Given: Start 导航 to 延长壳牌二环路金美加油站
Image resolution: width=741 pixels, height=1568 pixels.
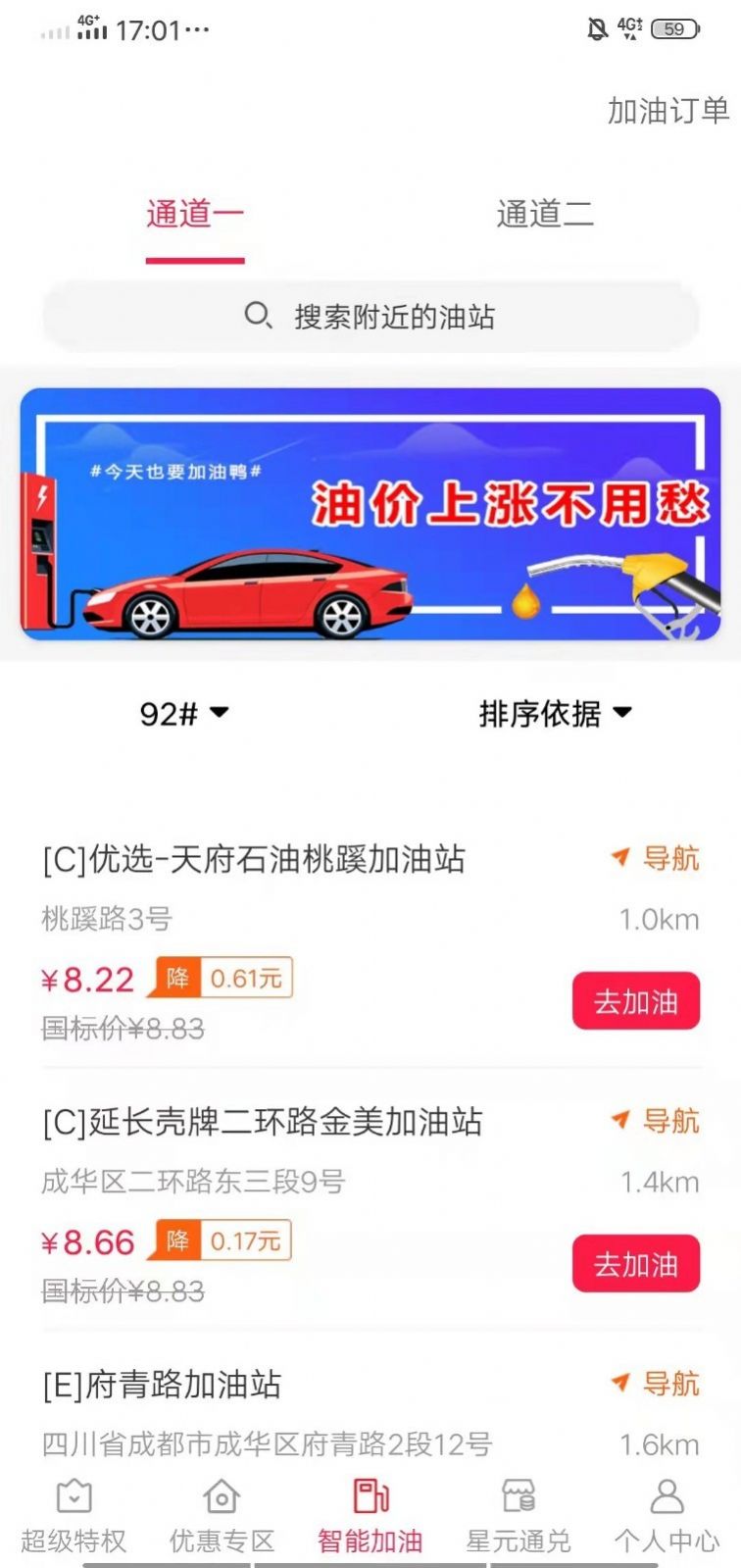Looking at the screenshot, I should click(x=655, y=1121).
